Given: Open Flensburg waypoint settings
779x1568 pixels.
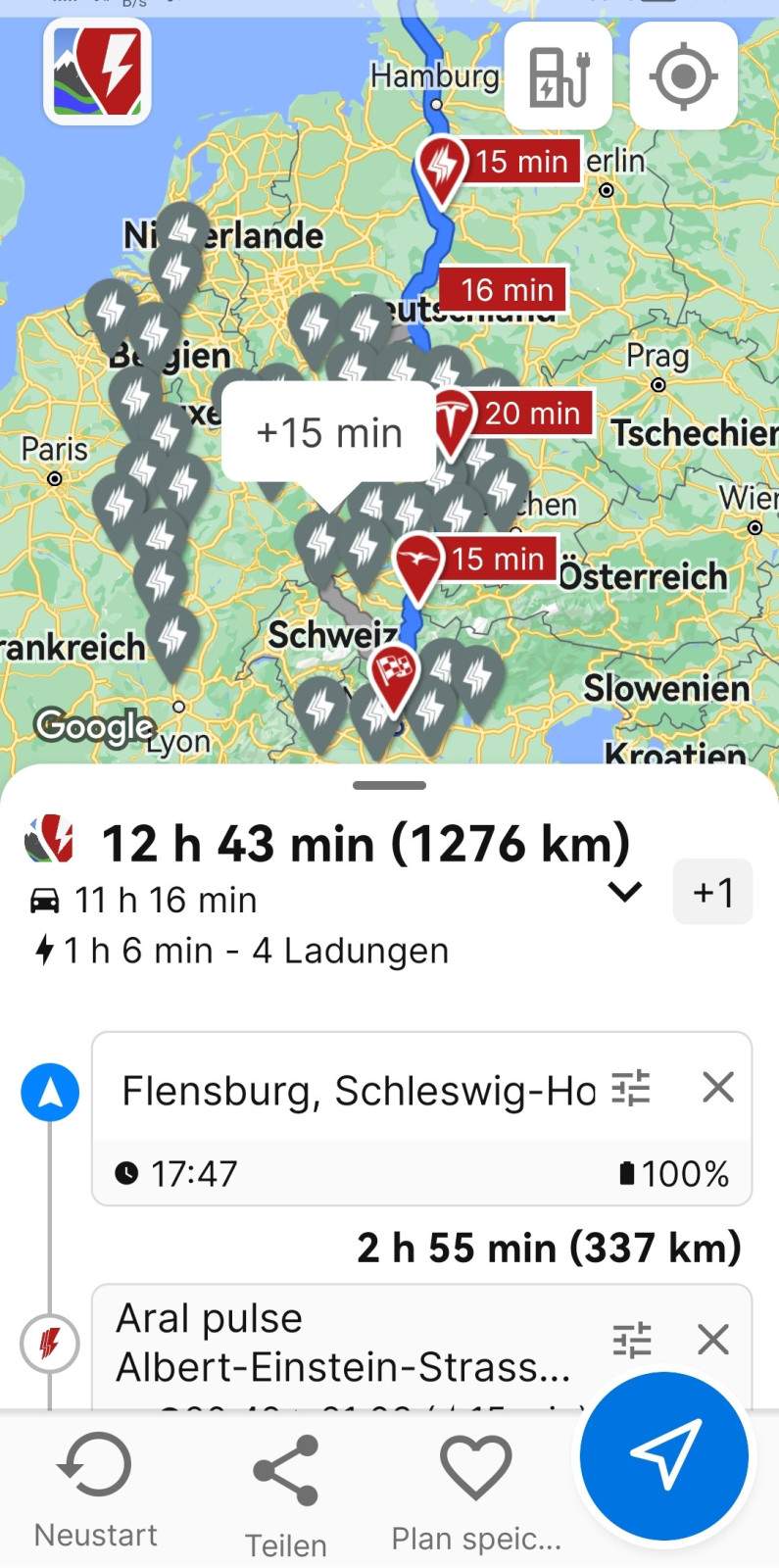Looking at the screenshot, I should pos(631,1088).
